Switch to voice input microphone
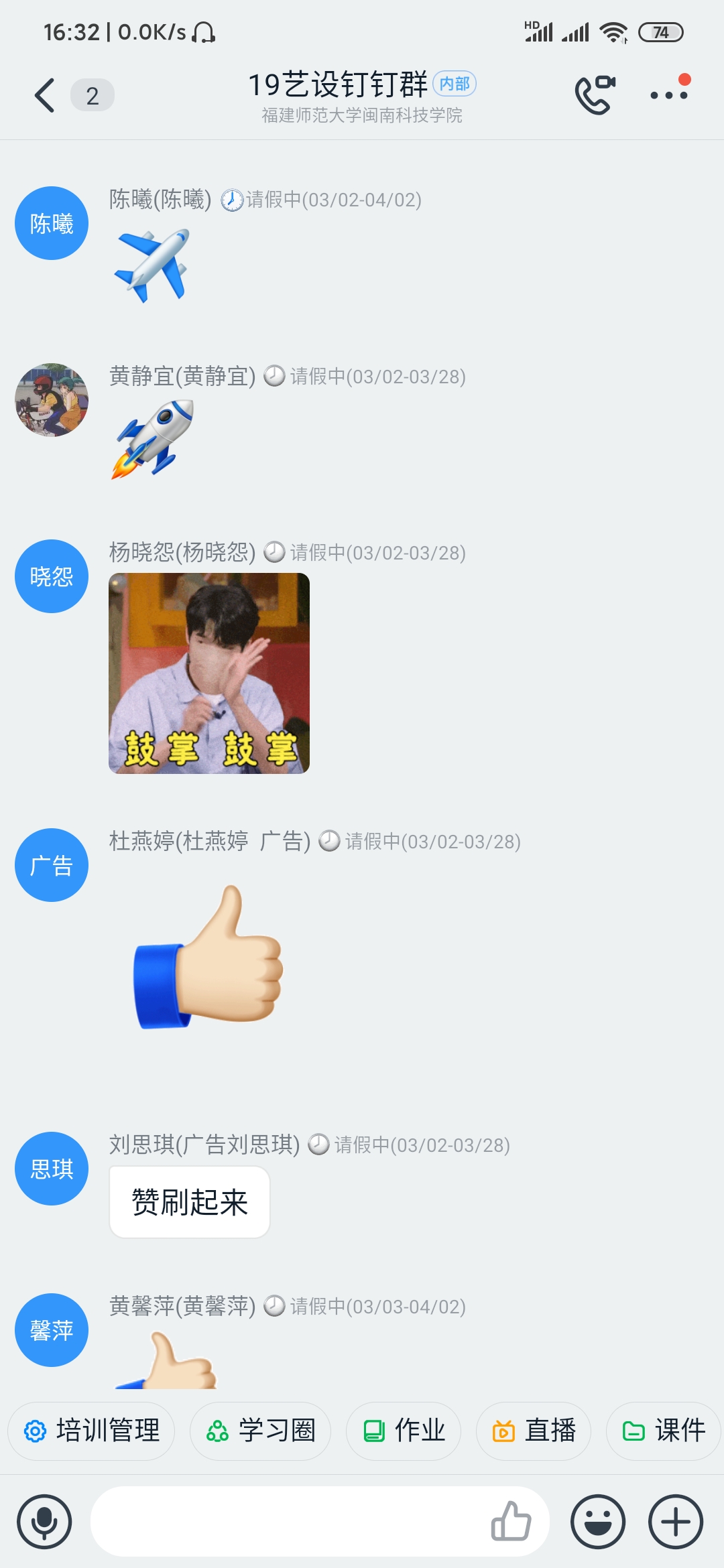The image size is (724, 1568). [44, 1522]
